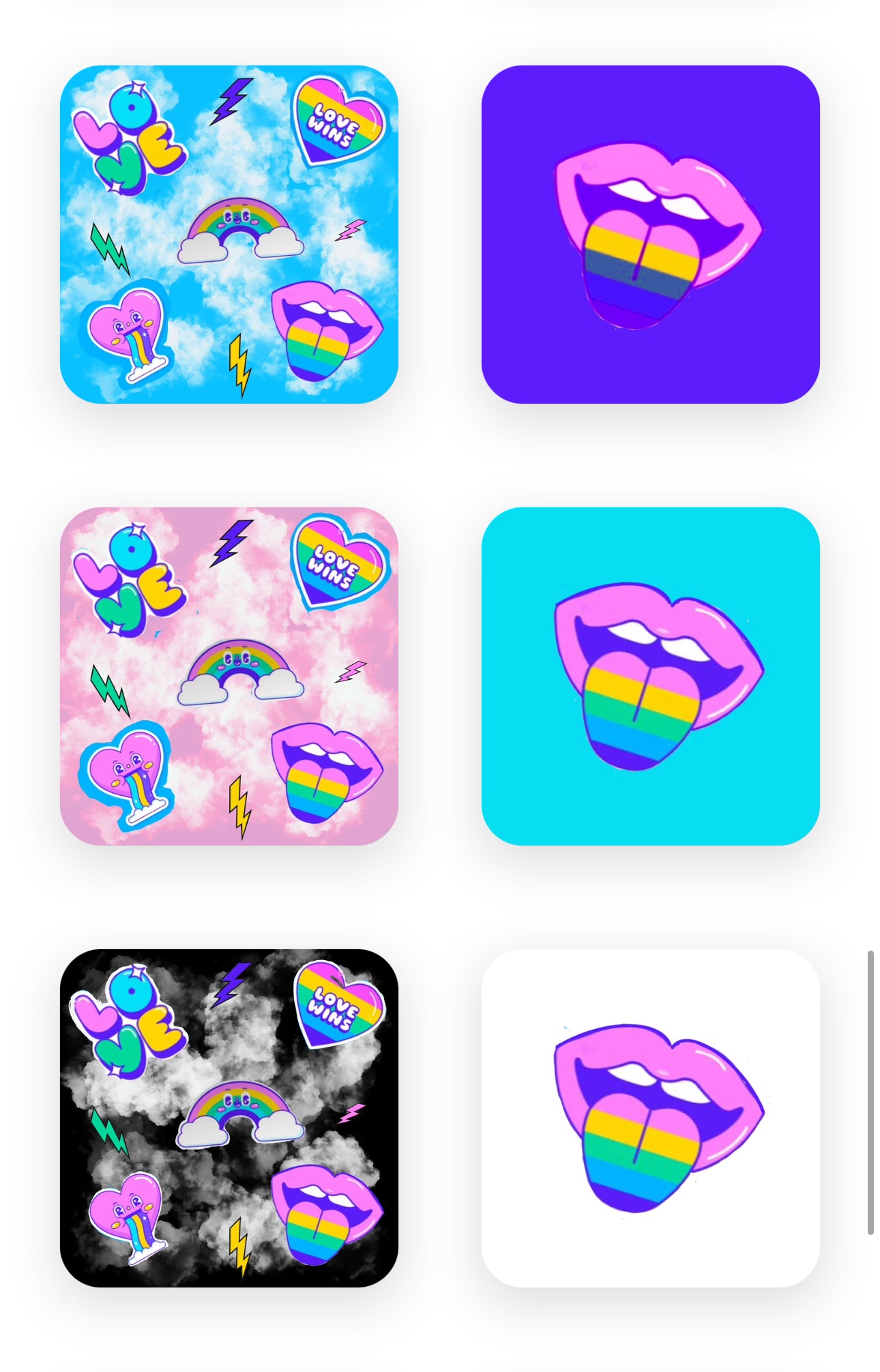
Task: Open the lips tile with purple background
Action: pos(650,234)
